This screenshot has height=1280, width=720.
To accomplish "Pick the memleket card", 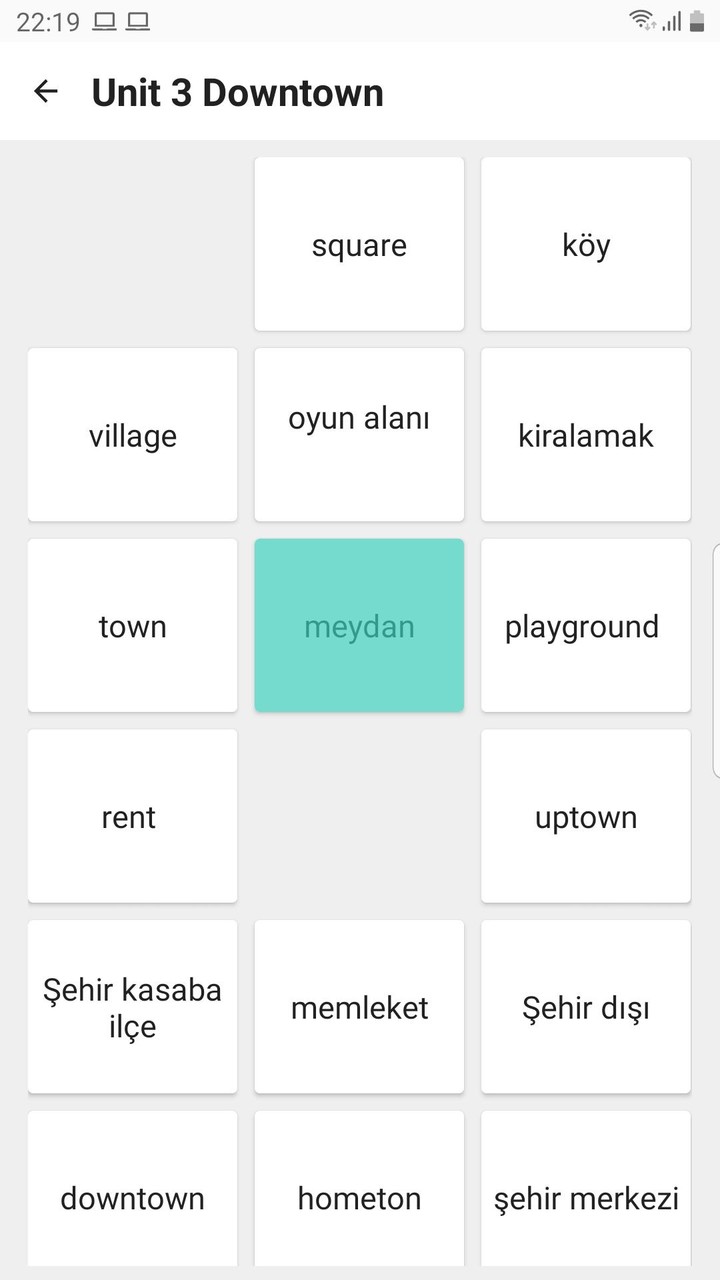I will tap(359, 1006).
